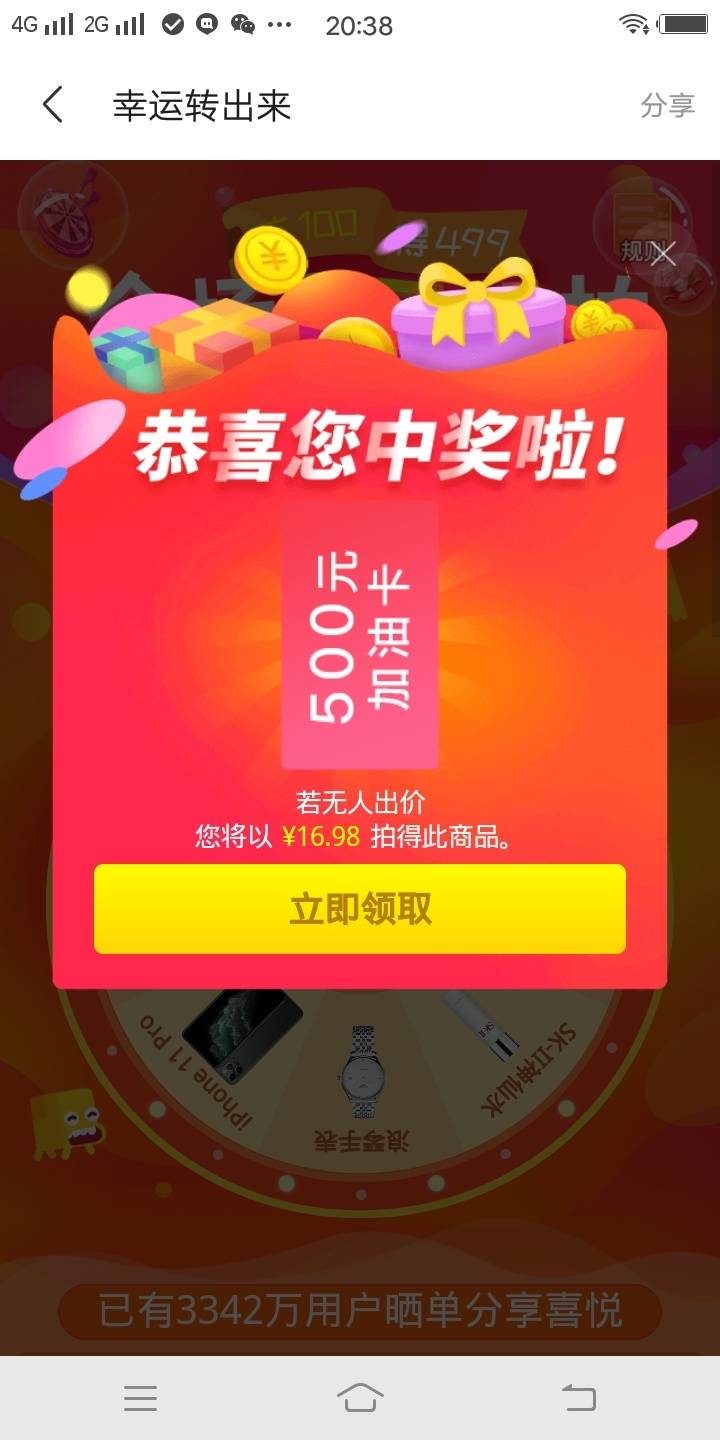Tap 分享 to share this page
720x1440 pixels.
(x=667, y=106)
